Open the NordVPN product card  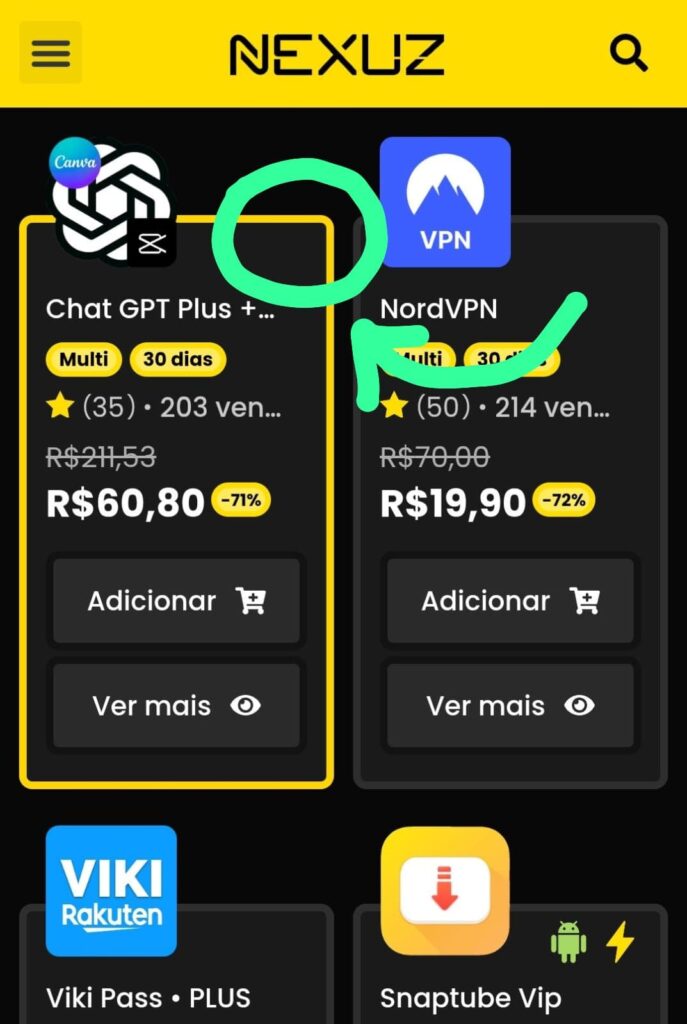(439, 309)
